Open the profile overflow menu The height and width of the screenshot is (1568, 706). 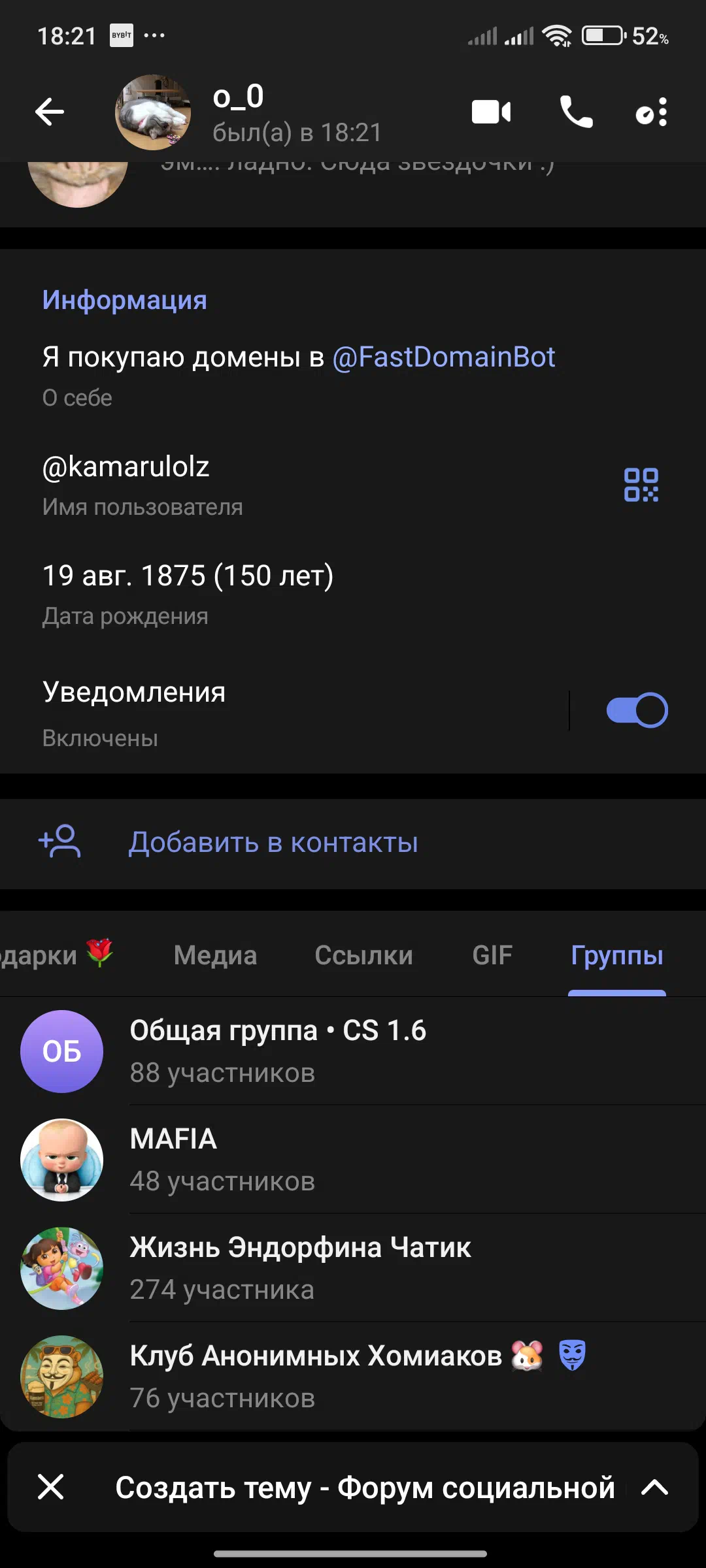[652, 112]
